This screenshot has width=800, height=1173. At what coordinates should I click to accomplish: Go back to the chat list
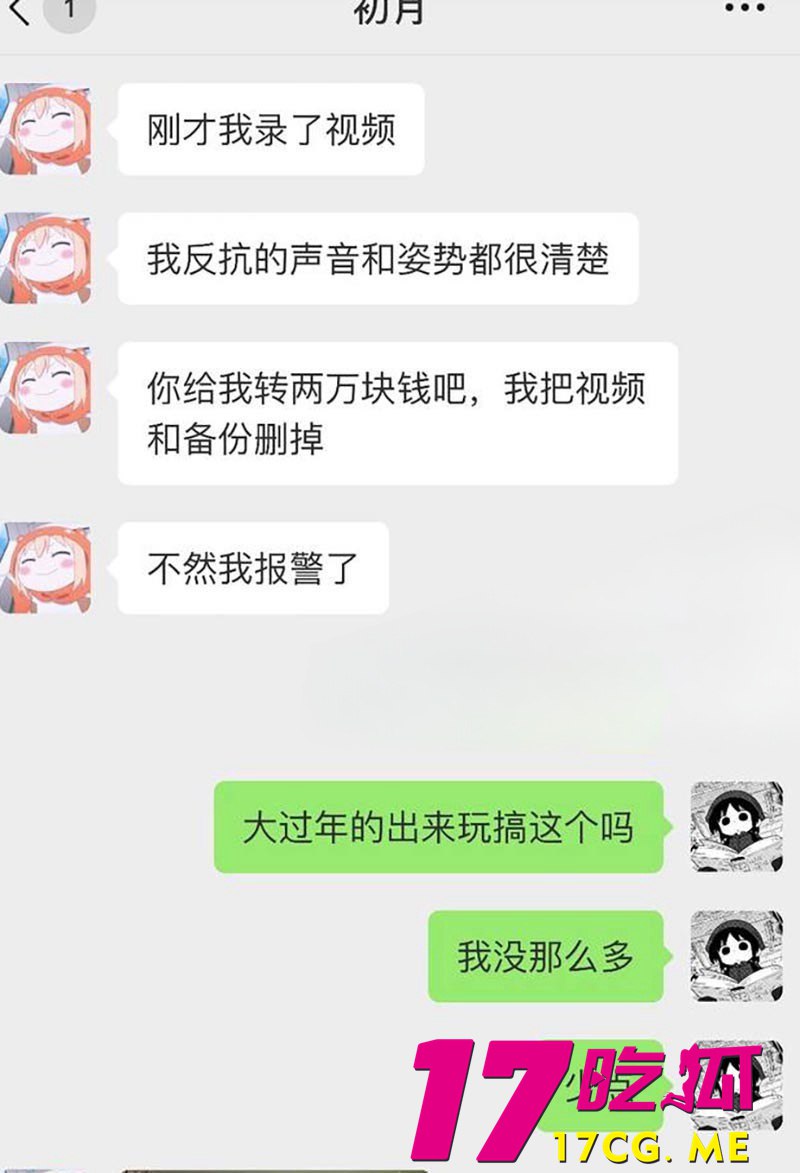coord(20,12)
